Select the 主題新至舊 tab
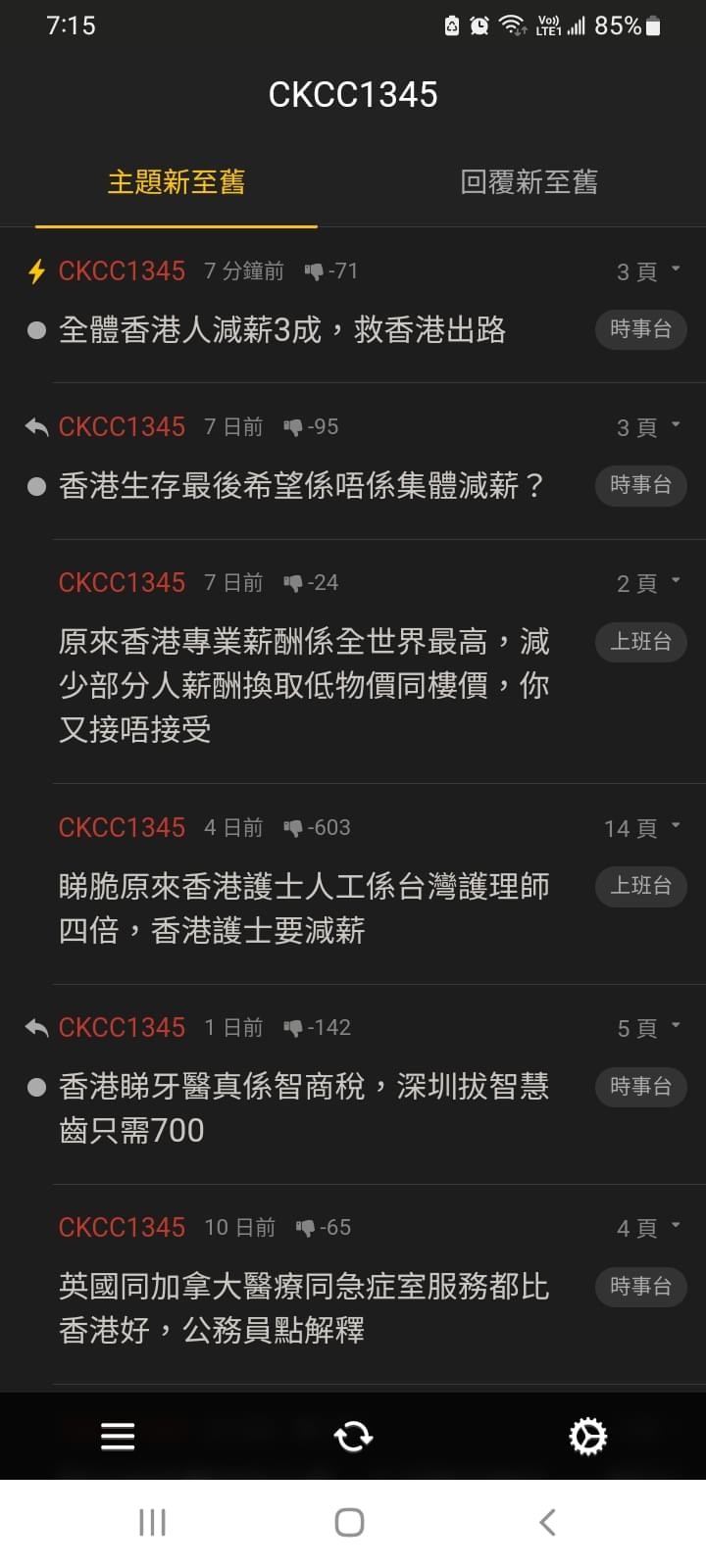 176,182
